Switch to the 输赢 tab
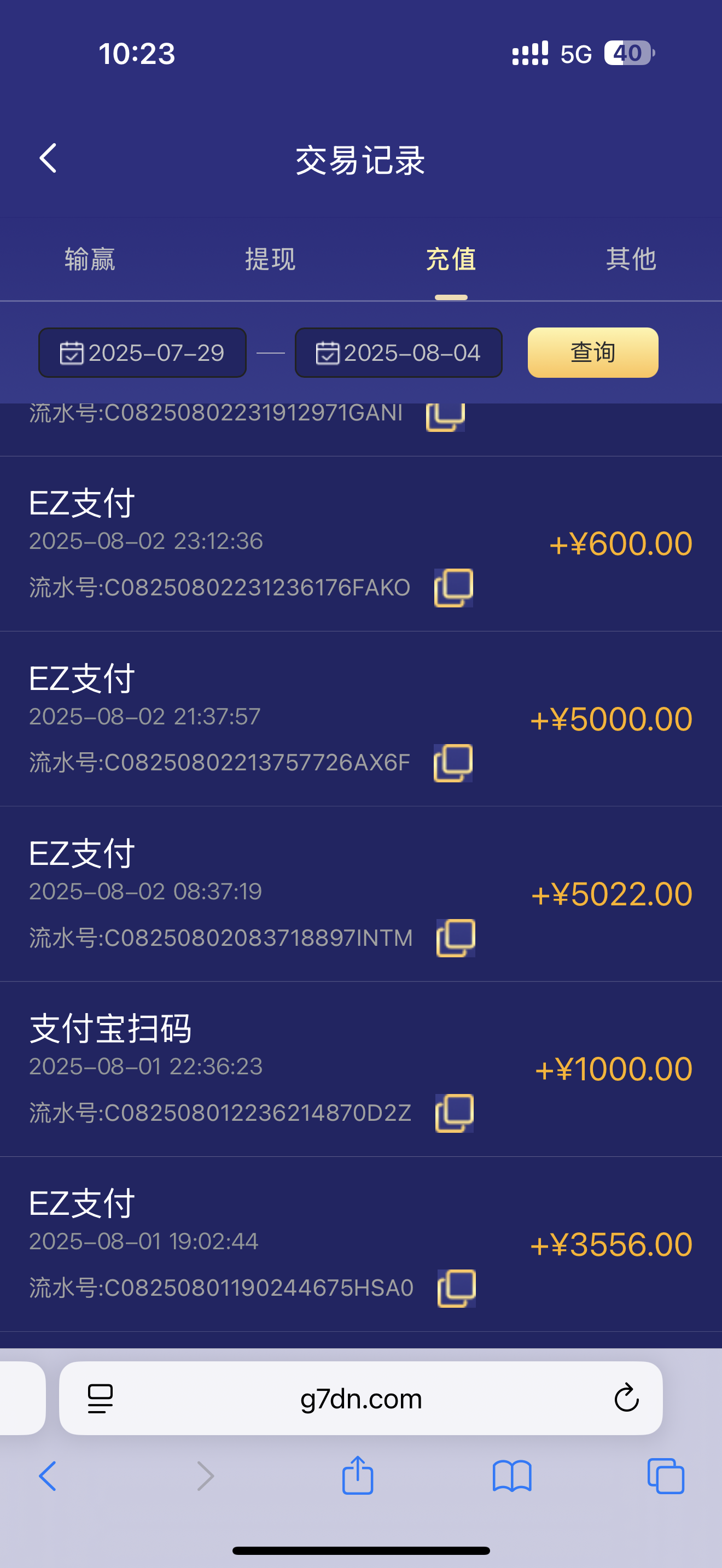The image size is (722, 1568). coord(90,259)
